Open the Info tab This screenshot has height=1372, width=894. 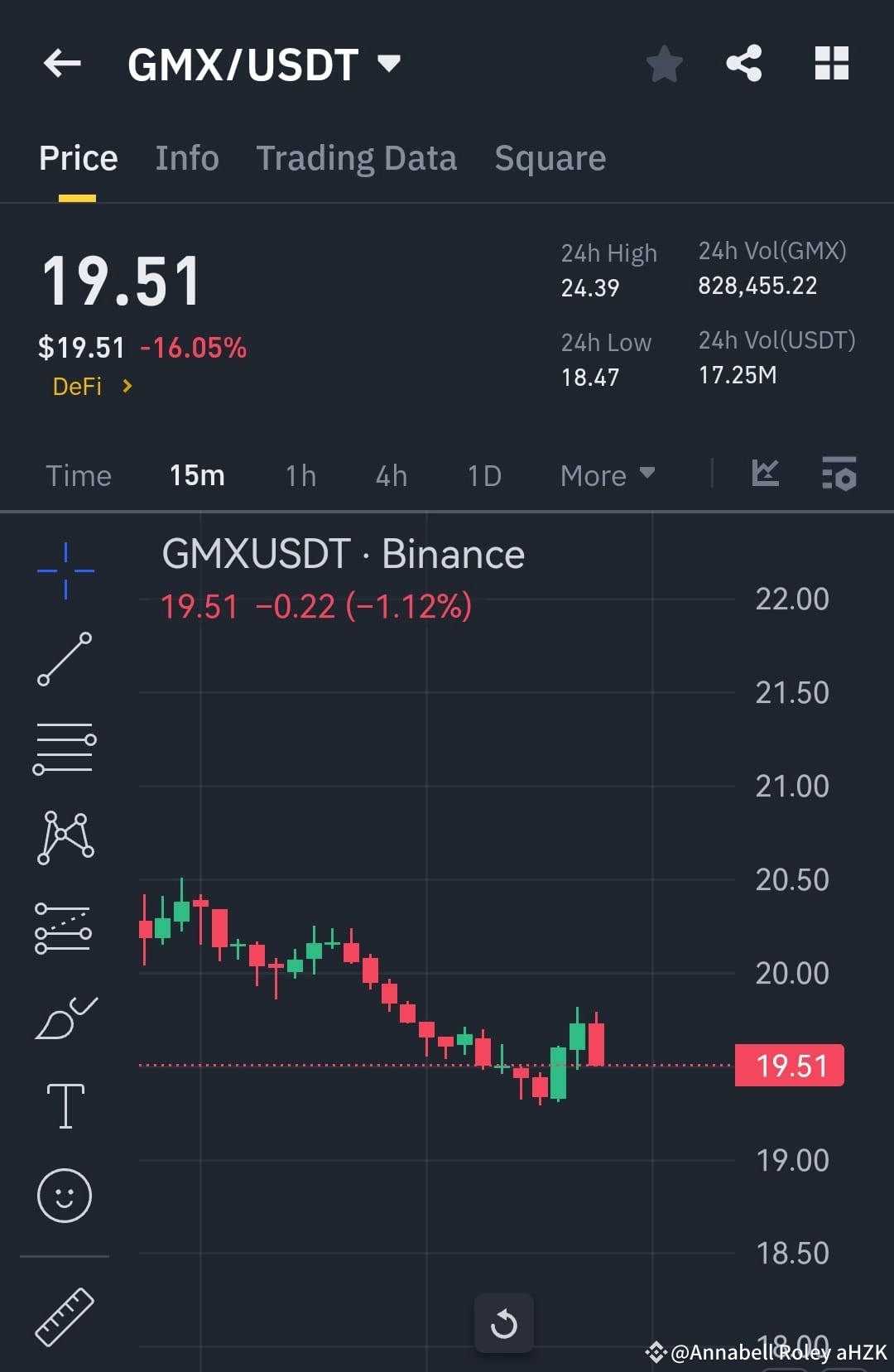(186, 157)
